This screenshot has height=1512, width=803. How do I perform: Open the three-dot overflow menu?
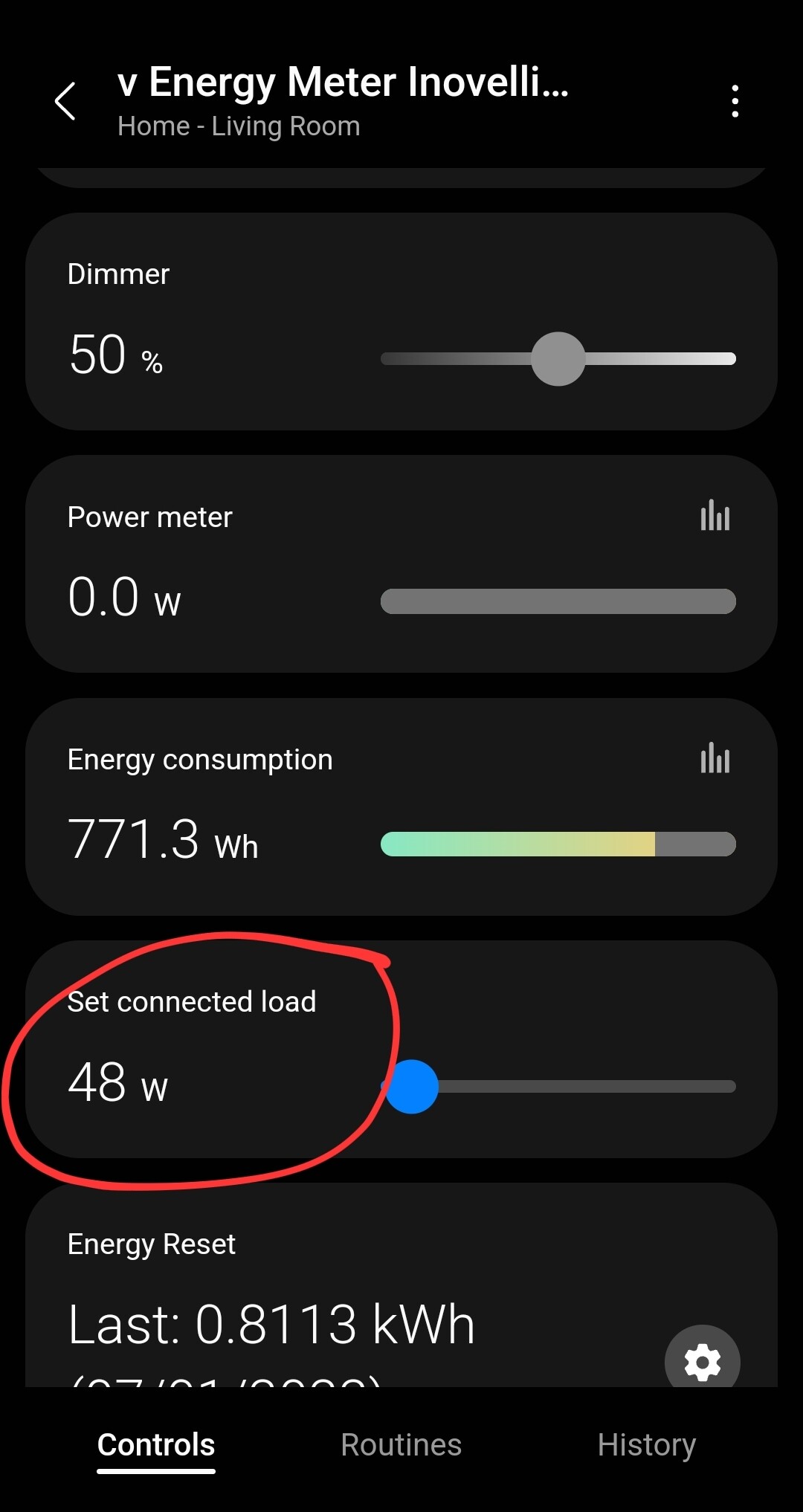point(735,101)
